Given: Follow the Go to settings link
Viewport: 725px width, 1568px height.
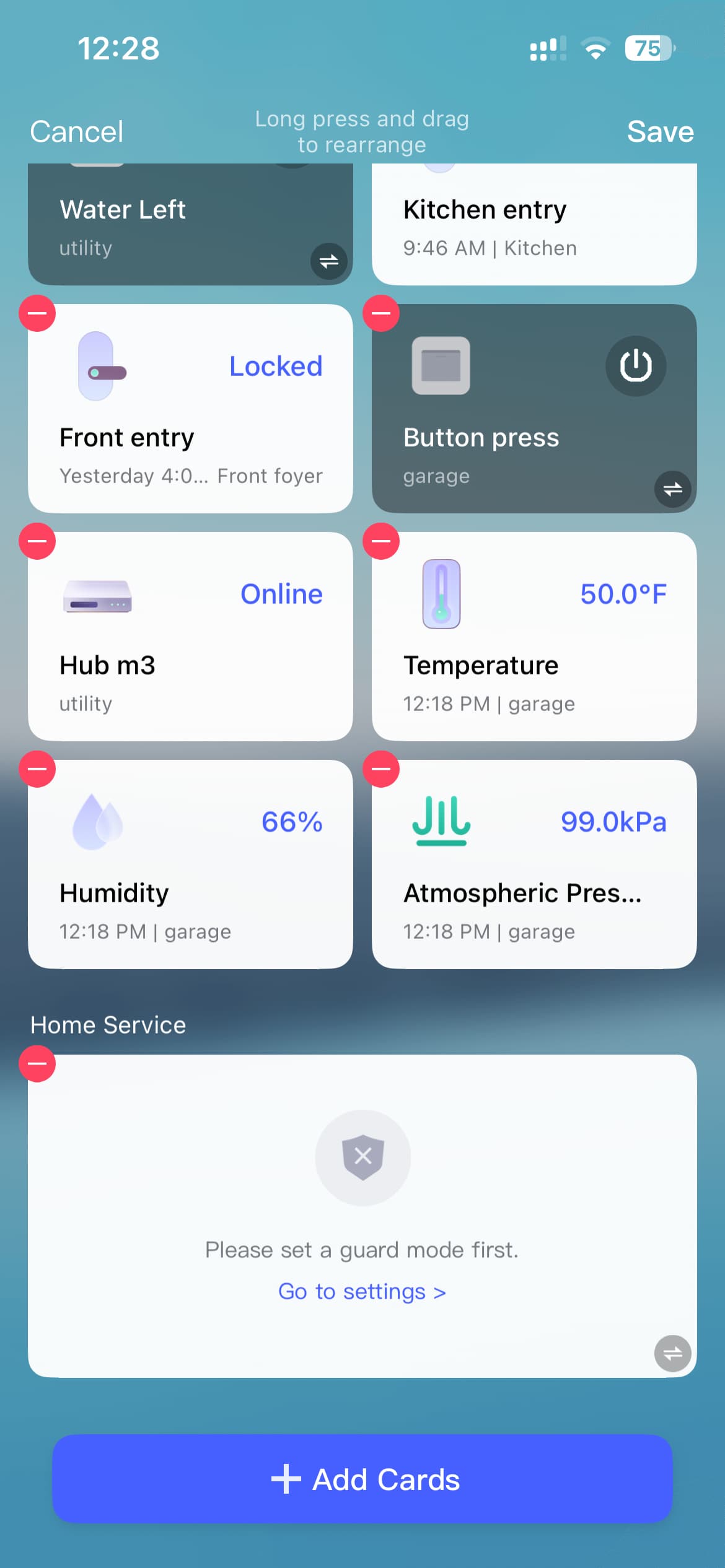Looking at the screenshot, I should click(362, 1292).
